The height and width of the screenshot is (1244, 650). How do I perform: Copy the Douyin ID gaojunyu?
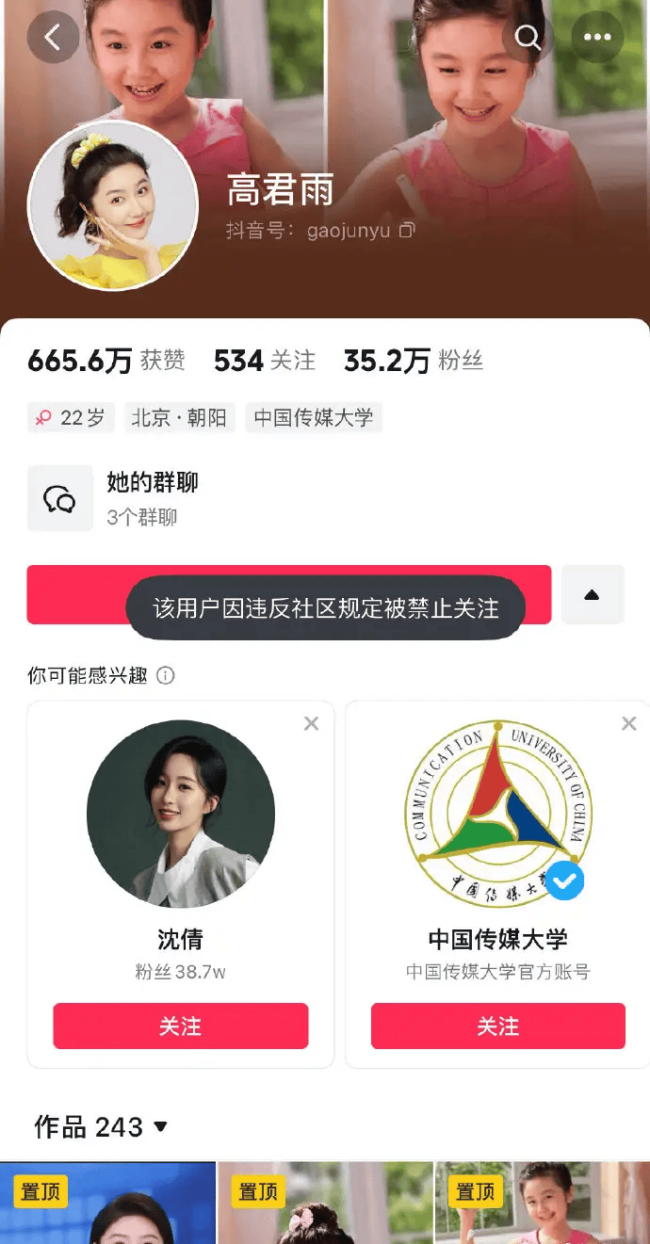(407, 231)
